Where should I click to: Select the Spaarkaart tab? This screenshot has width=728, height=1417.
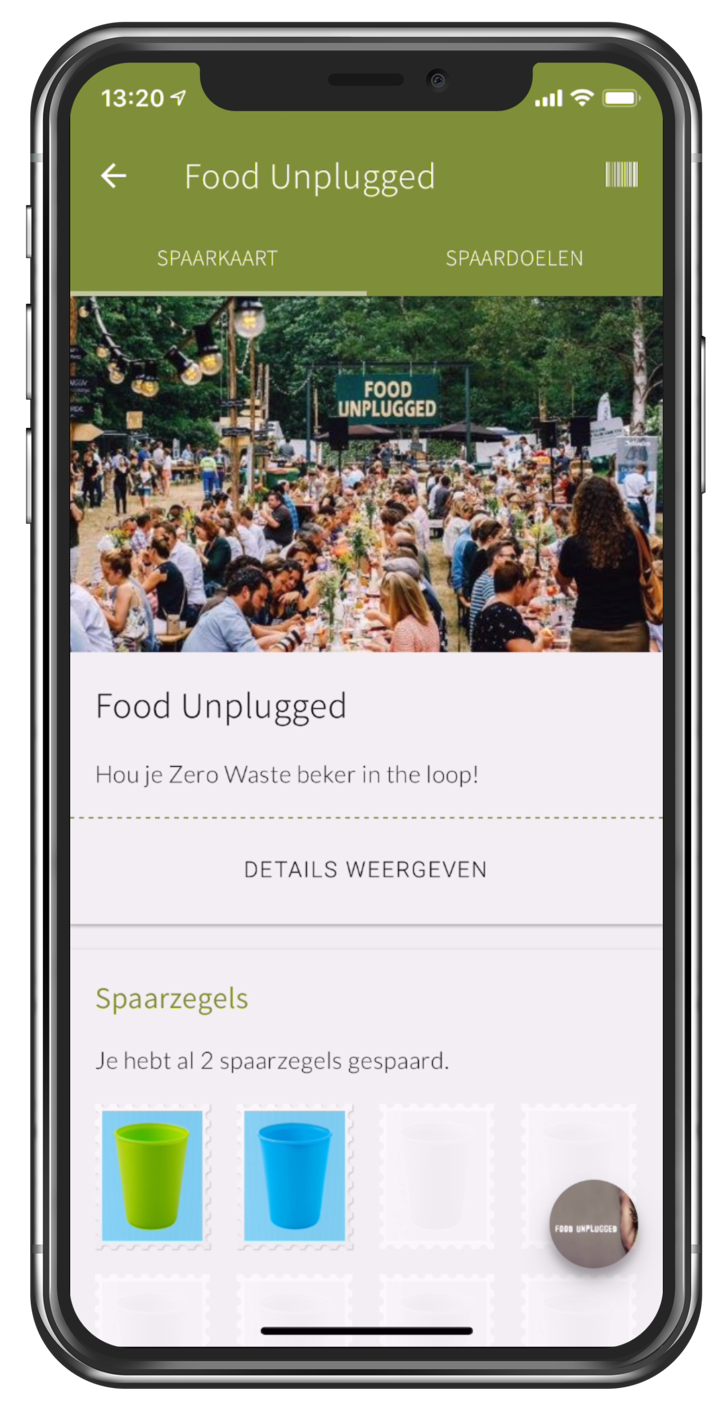[217, 258]
